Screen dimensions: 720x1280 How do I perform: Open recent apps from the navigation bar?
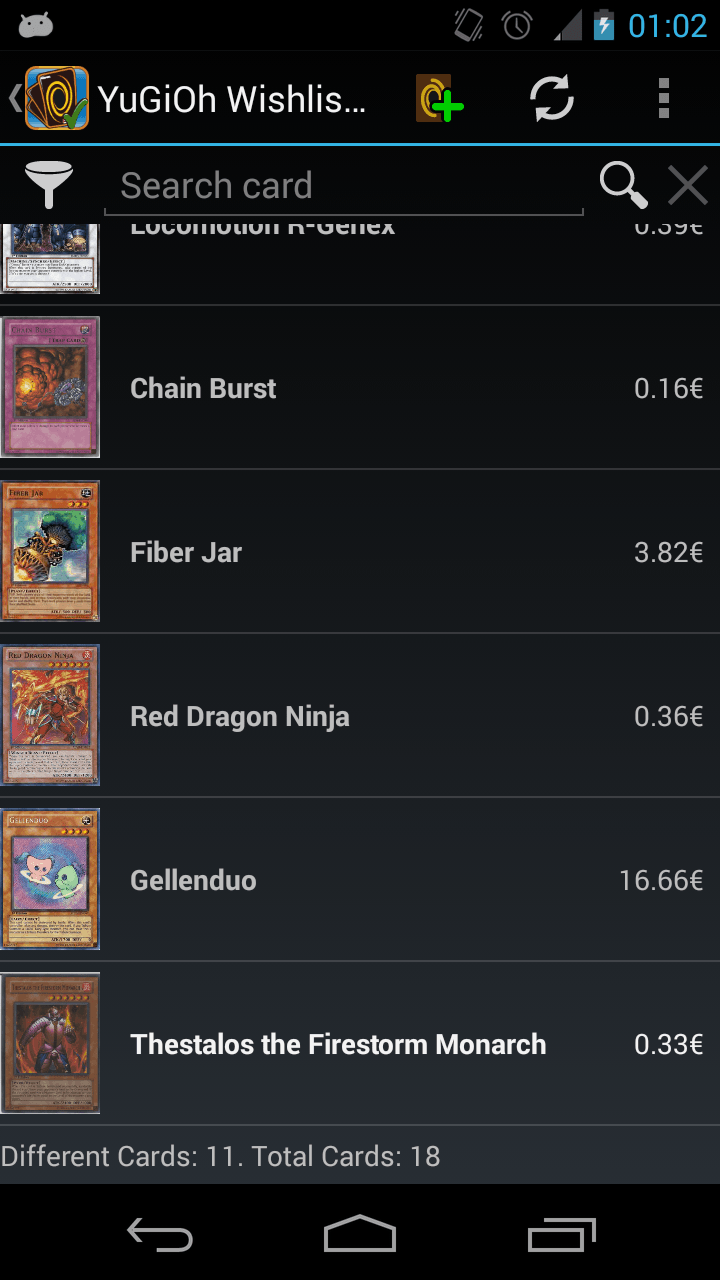[560, 1234]
